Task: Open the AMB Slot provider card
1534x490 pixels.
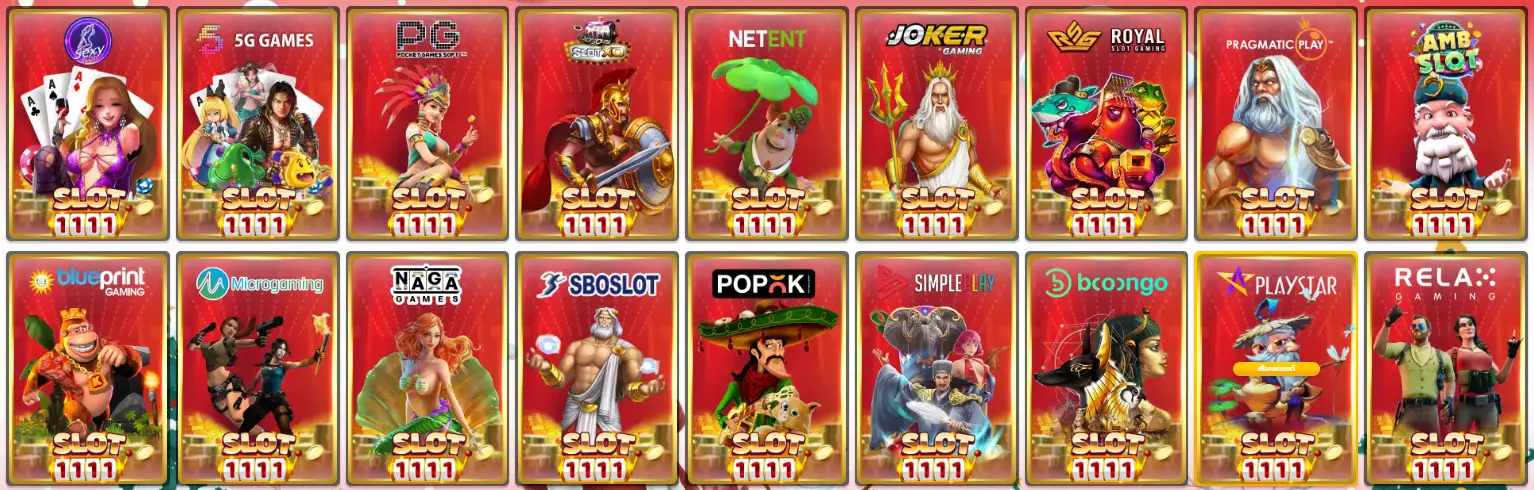Action: pos(1446,124)
